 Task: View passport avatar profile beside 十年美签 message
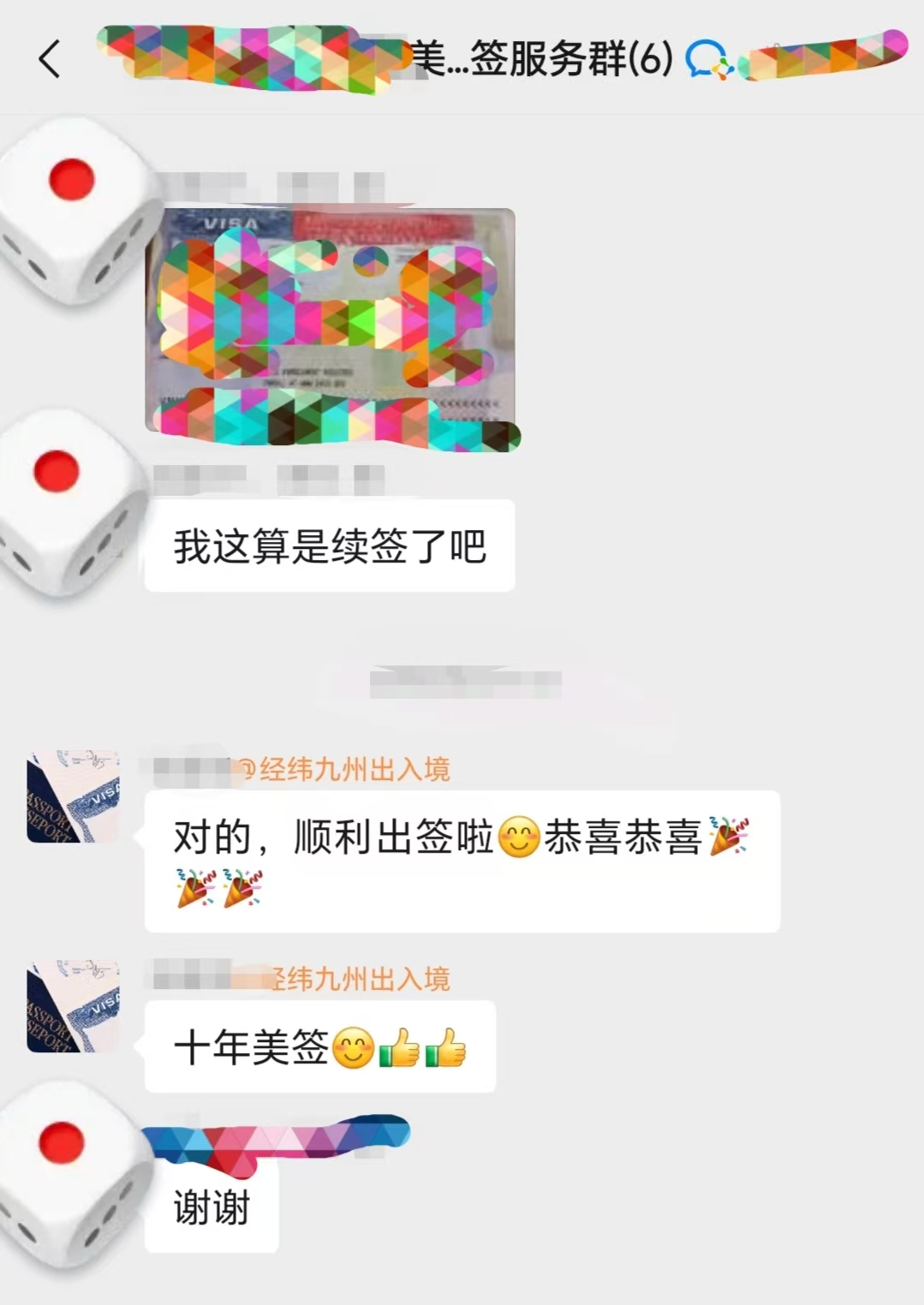pyautogui.click(x=73, y=1007)
